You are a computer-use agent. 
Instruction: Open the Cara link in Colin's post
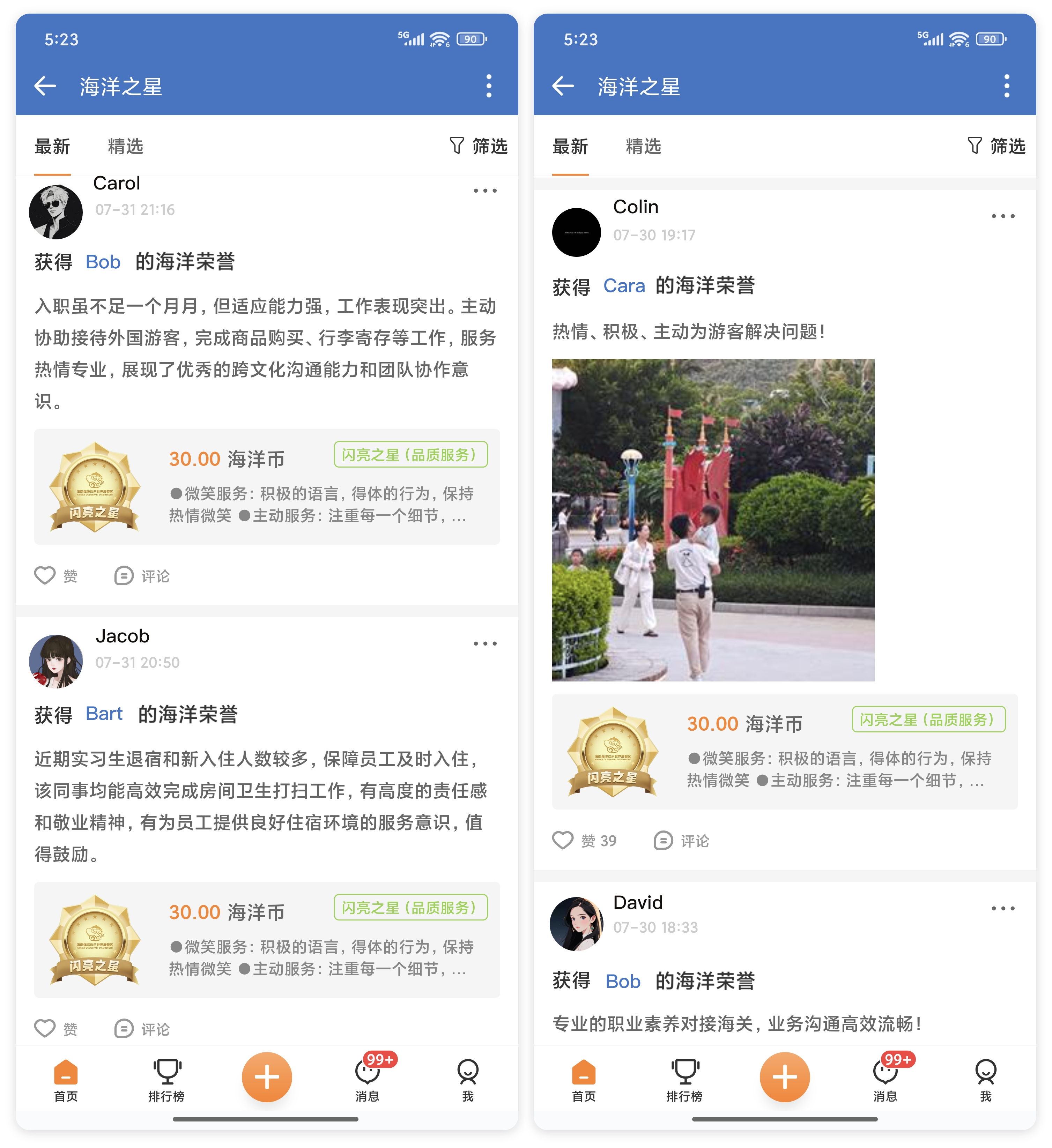624,286
